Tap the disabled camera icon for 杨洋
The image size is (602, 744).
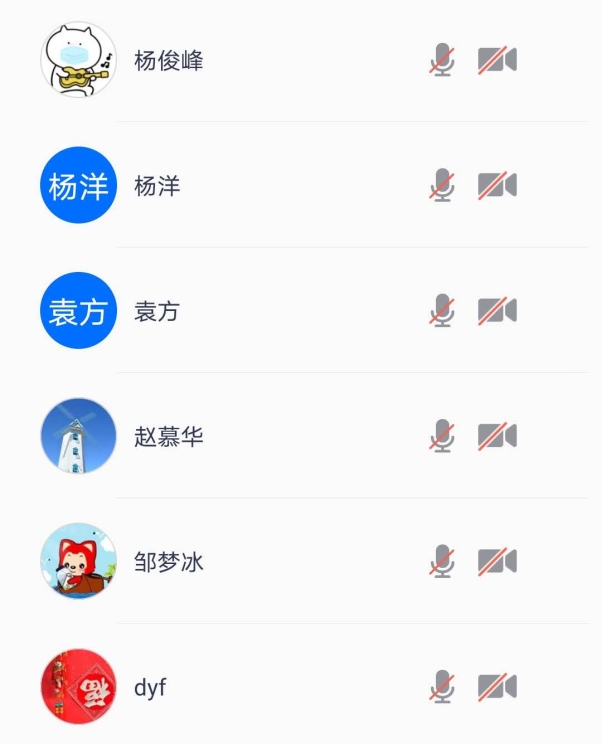(x=497, y=185)
